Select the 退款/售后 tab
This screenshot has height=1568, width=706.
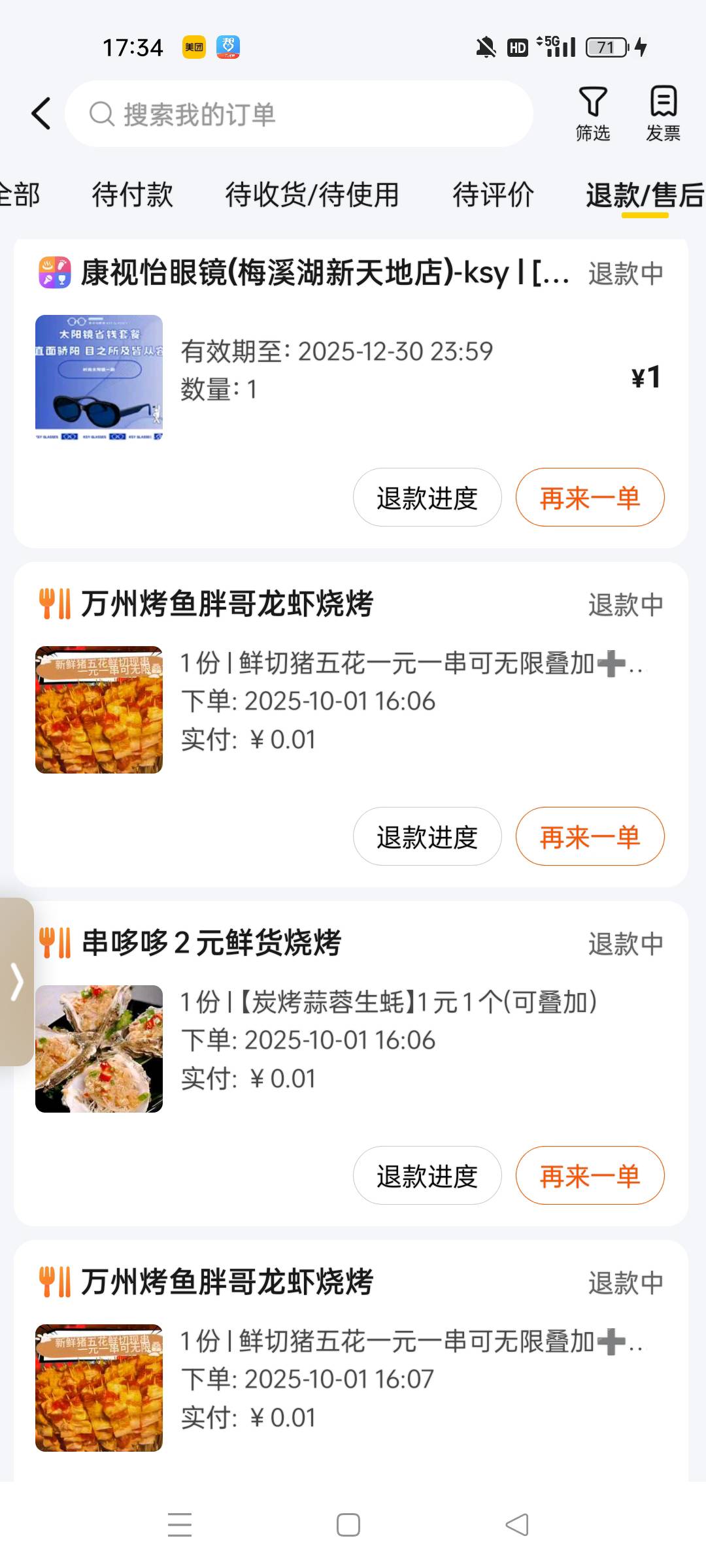(x=644, y=195)
